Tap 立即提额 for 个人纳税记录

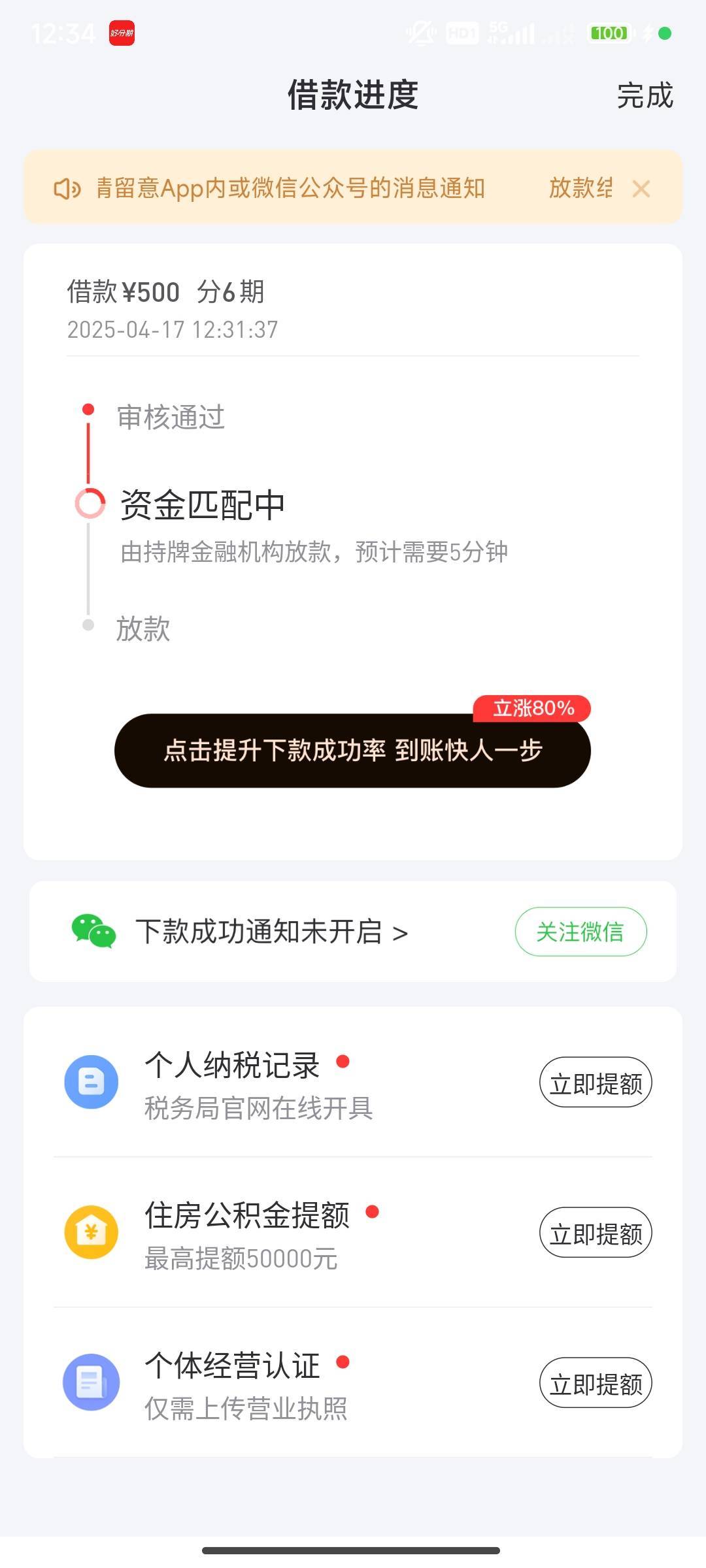tap(596, 1082)
